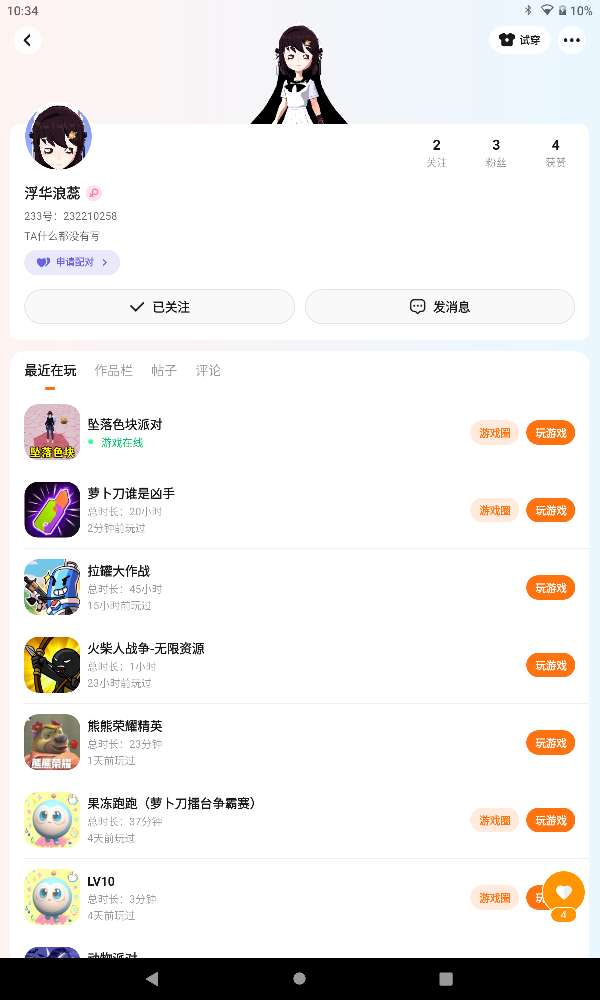Open 游戏圈 for 萝卜刀谁是凶手

pyautogui.click(x=495, y=510)
